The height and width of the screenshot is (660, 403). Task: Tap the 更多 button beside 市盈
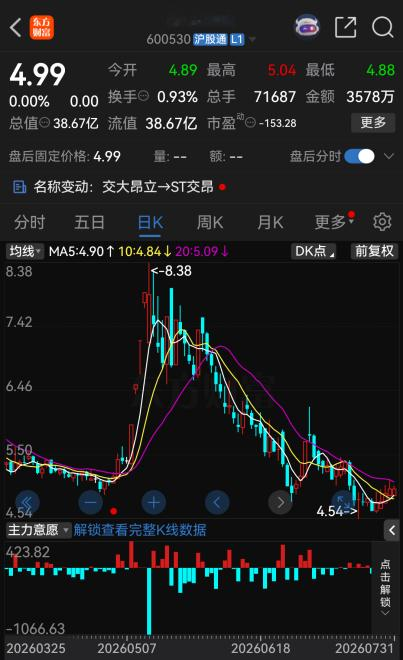[373, 123]
